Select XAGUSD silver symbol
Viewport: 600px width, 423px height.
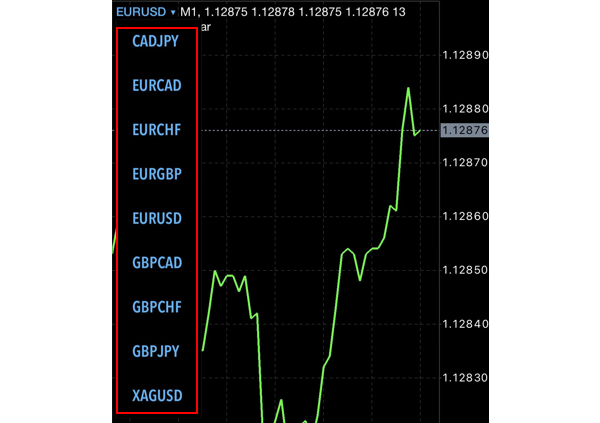[157, 395]
